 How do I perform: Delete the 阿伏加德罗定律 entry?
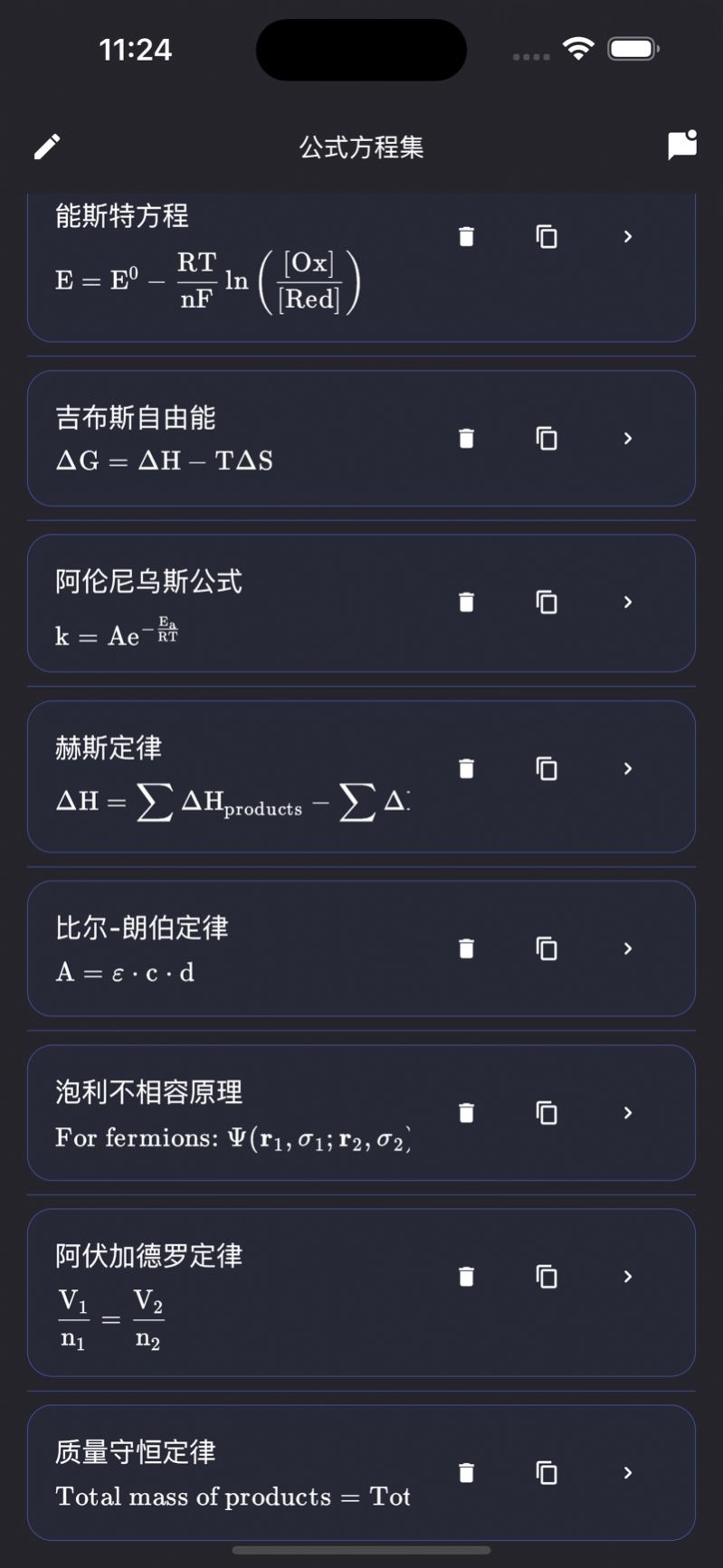click(467, 1277)
